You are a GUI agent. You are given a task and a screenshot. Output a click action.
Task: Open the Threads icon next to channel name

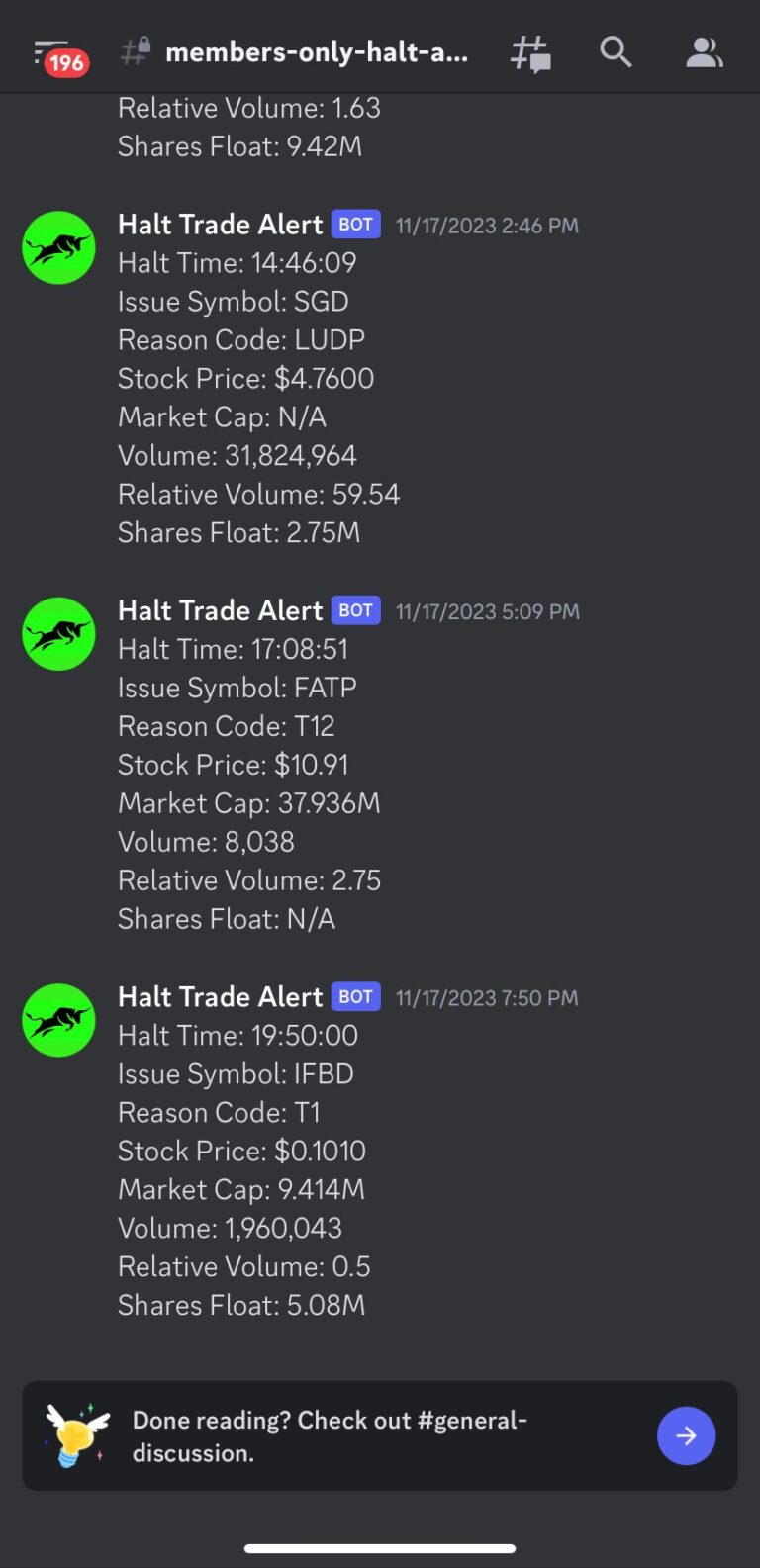point(529,52)
